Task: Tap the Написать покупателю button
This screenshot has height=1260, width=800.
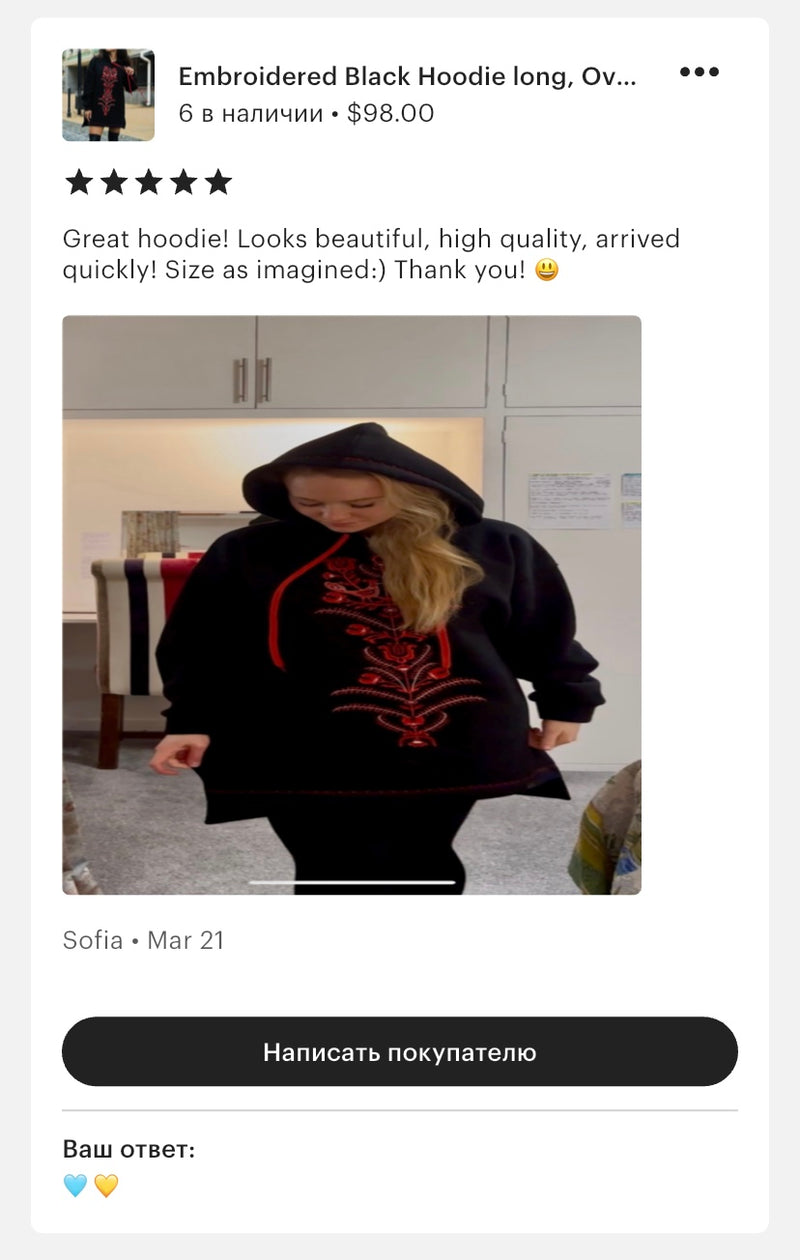Action: pos(400,1052)
